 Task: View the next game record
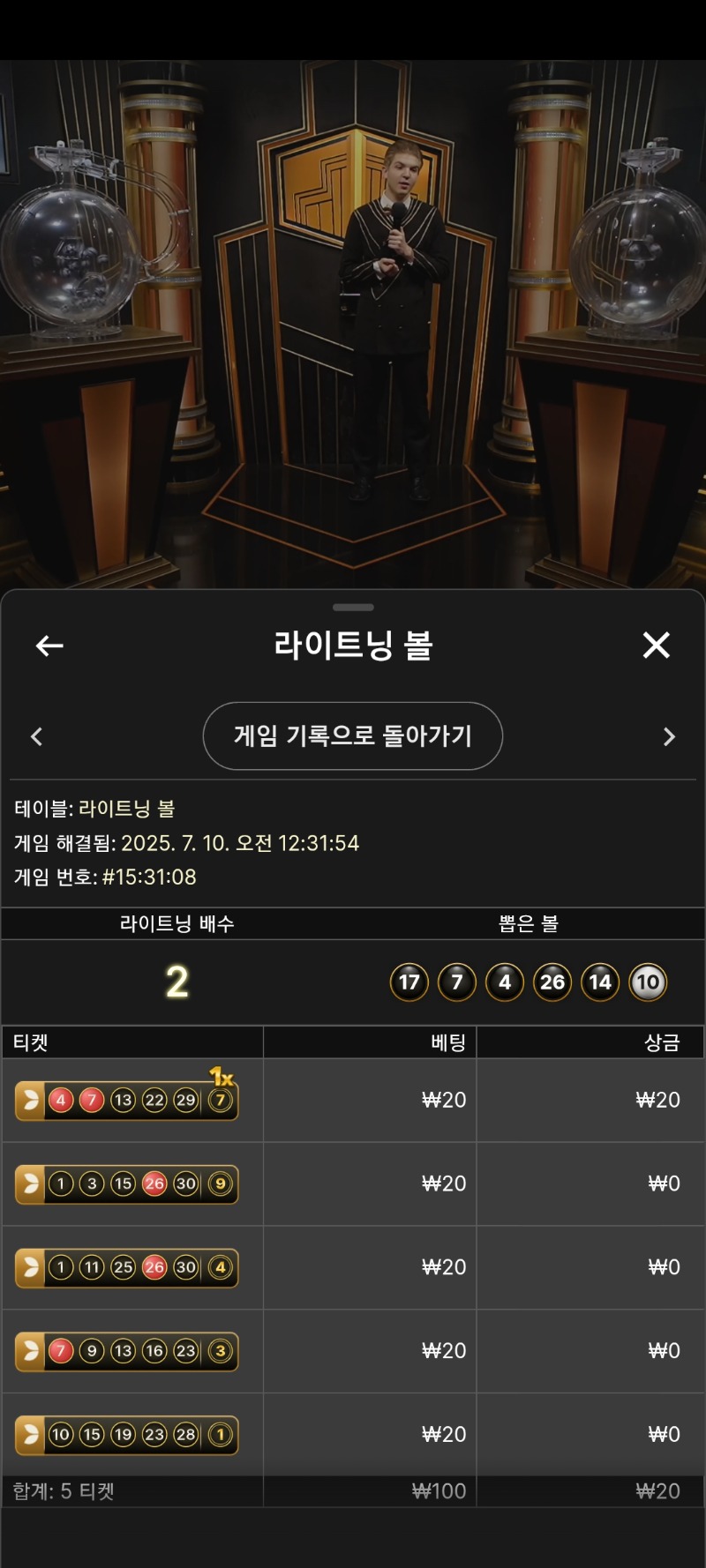click(669, 736)
